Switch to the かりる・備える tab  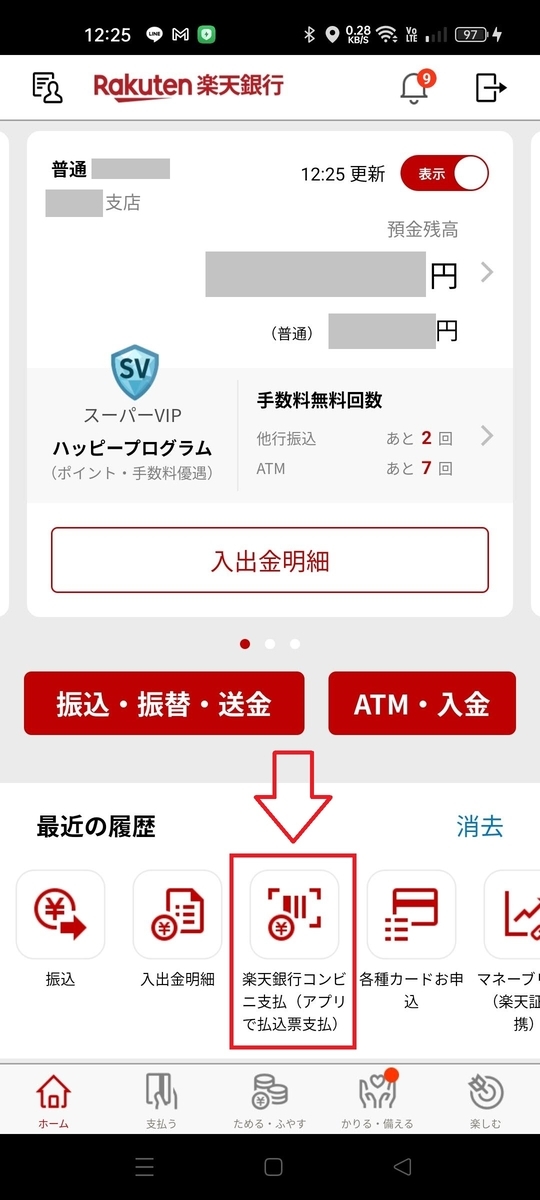tap(378, 1100)
